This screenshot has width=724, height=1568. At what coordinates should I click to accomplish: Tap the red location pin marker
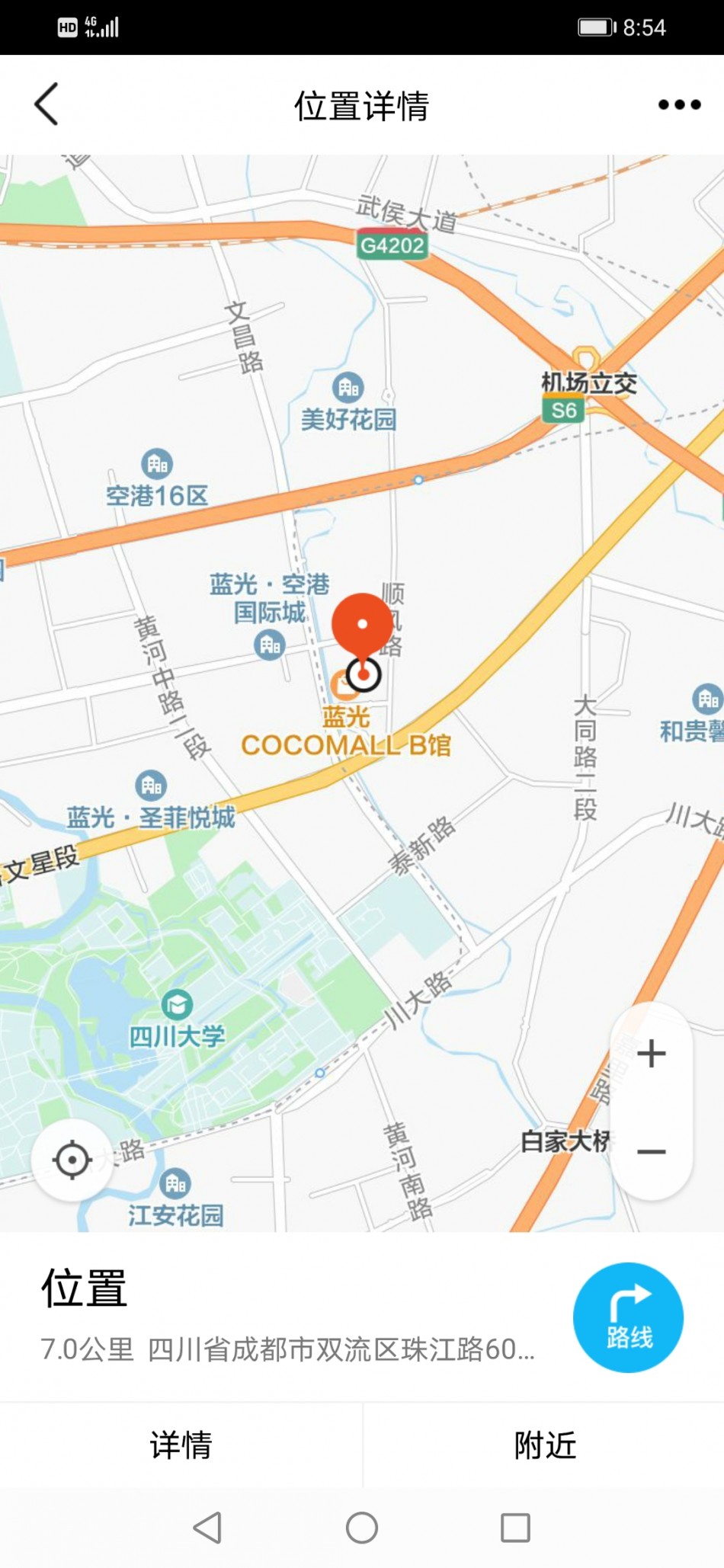363,626
